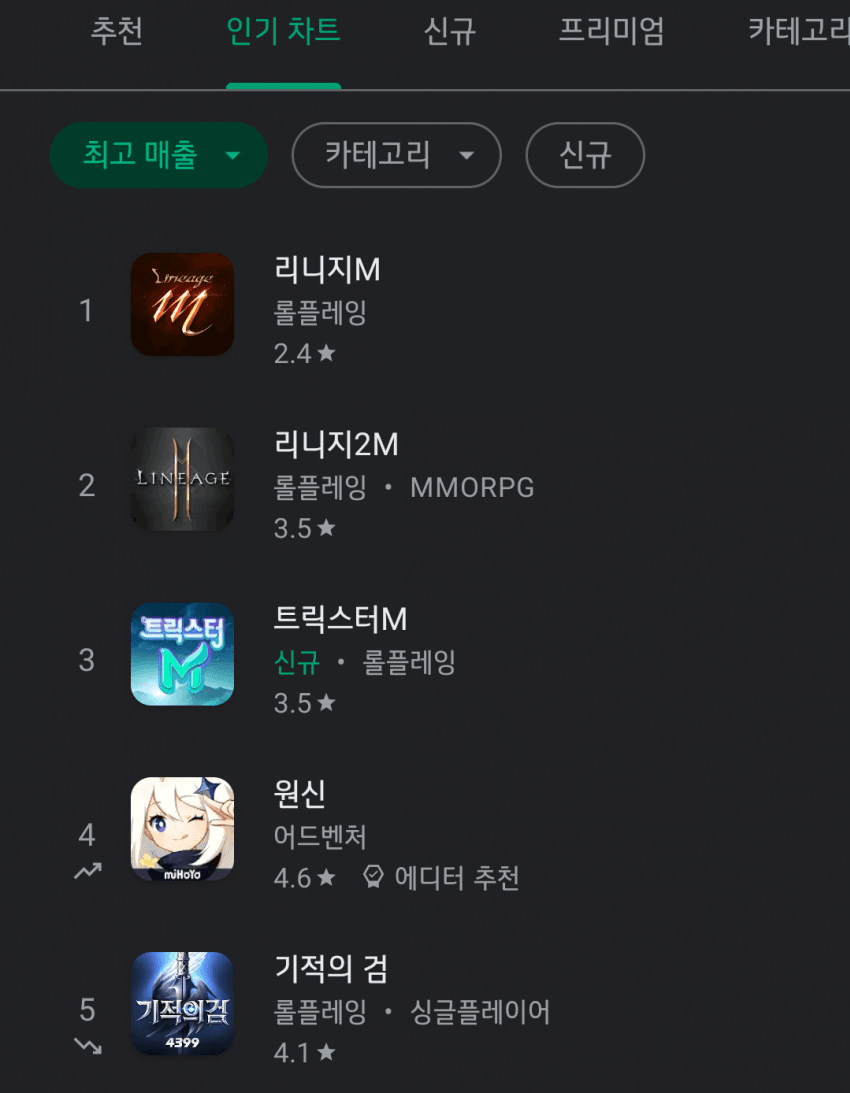
Task: Expand the 최고 매출 dropdown
Action: click(159, 155)
